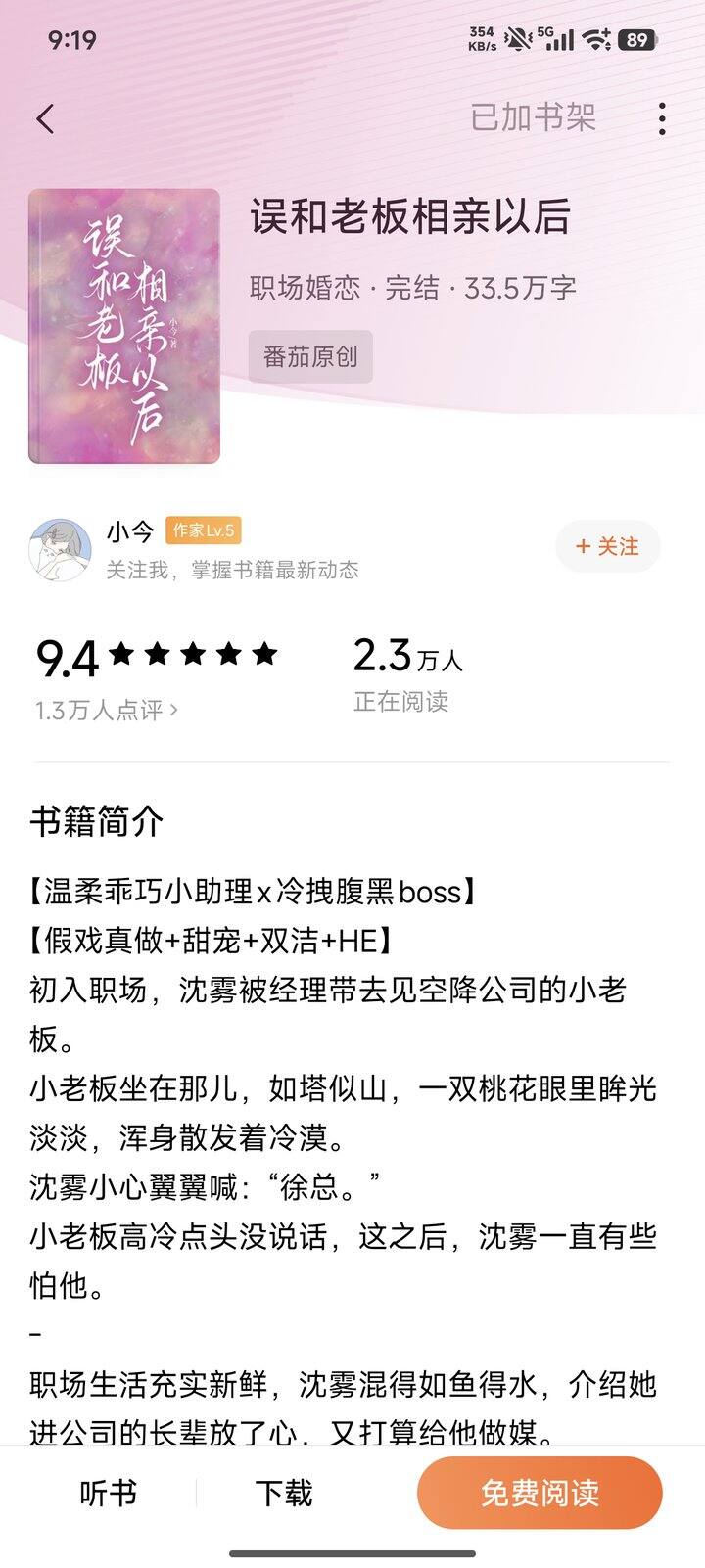Open the three-dot overflow menu
This screenshot has height=1568, width=705.
coord(663,118)
